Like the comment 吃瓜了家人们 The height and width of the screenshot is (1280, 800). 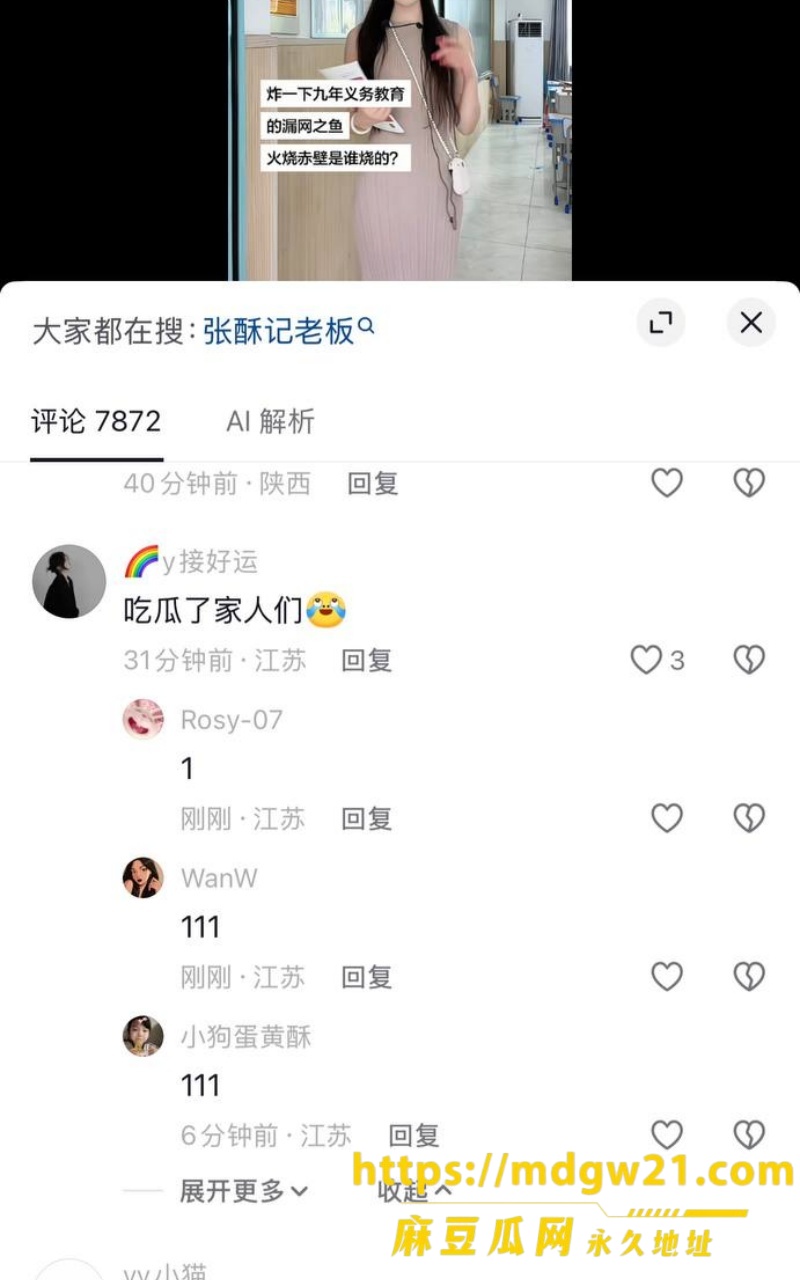[x=657, y=660]
